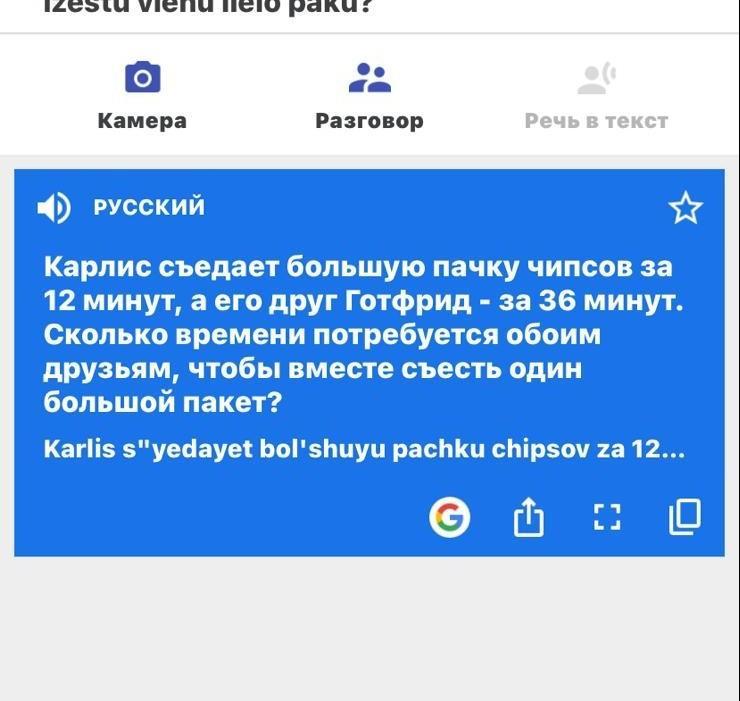Show translation in full screen
This screenshot has height=701, width=740.
click(x=607, y=517)
